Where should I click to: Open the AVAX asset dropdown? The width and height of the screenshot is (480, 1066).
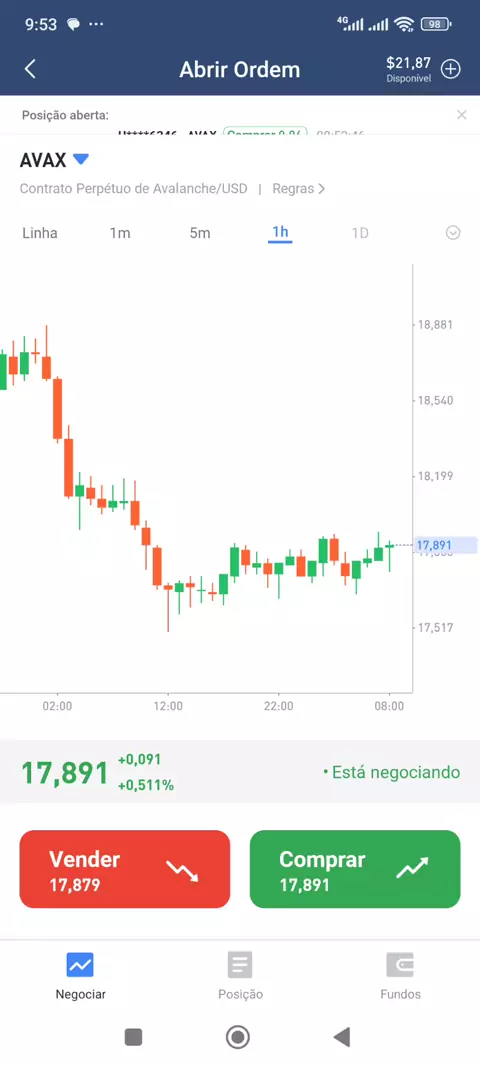81,160
